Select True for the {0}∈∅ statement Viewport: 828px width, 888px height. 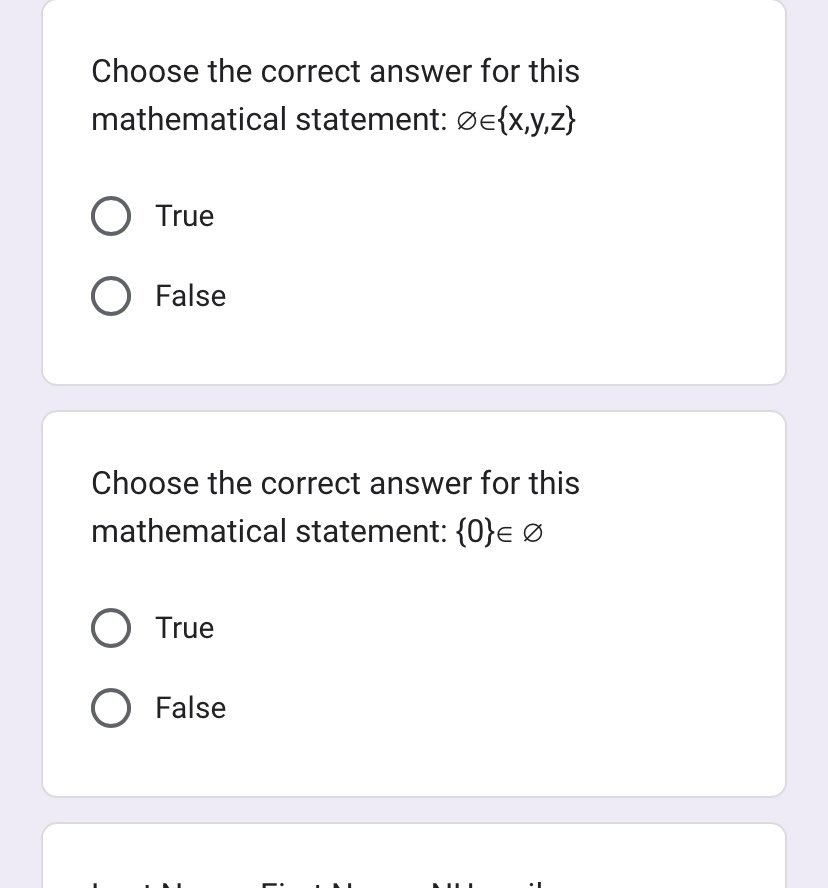click(x=111, y=628)
